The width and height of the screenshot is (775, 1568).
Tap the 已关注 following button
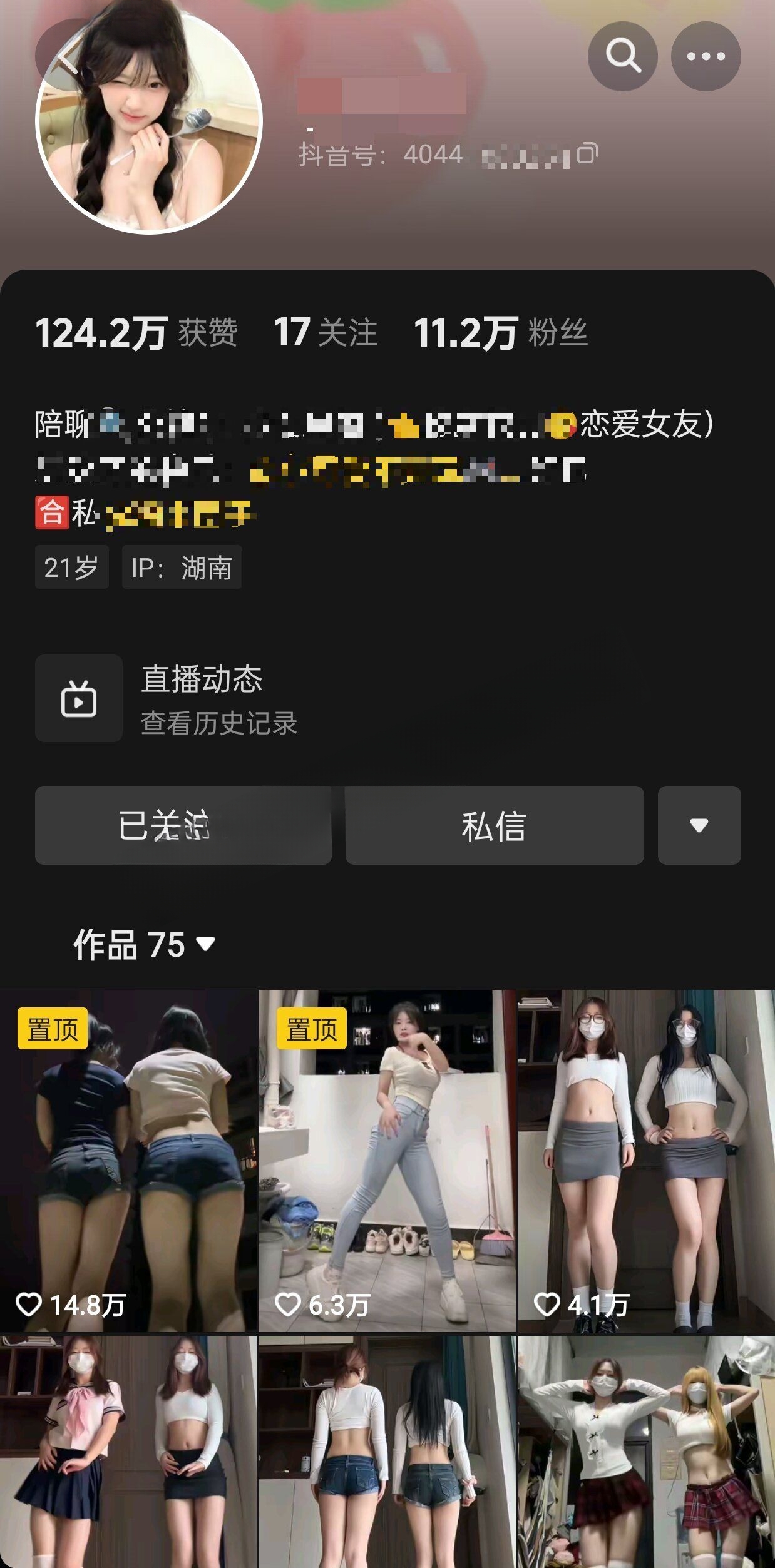click(x=183, y=825)
